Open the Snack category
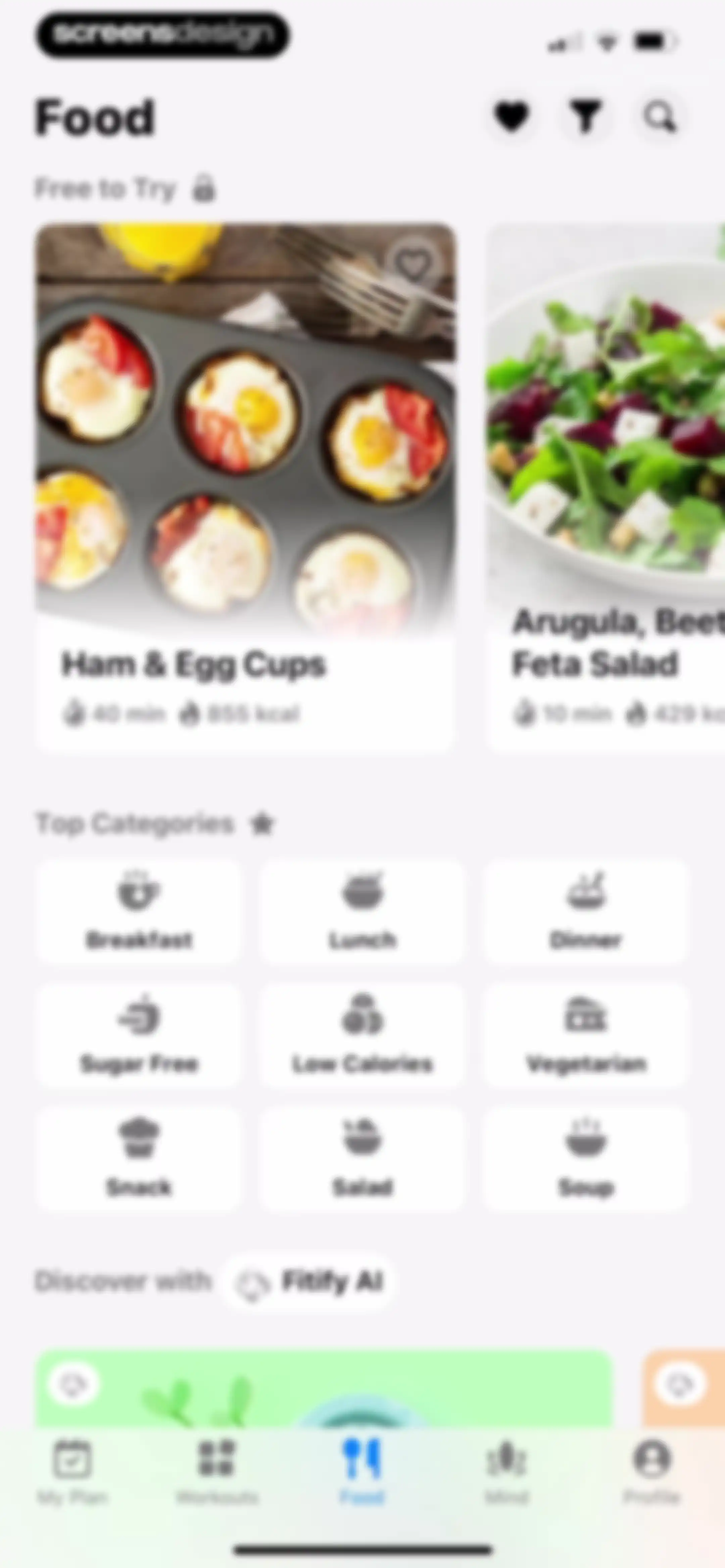Screen dimensions: 725x1568 (x=139, y=1159)
